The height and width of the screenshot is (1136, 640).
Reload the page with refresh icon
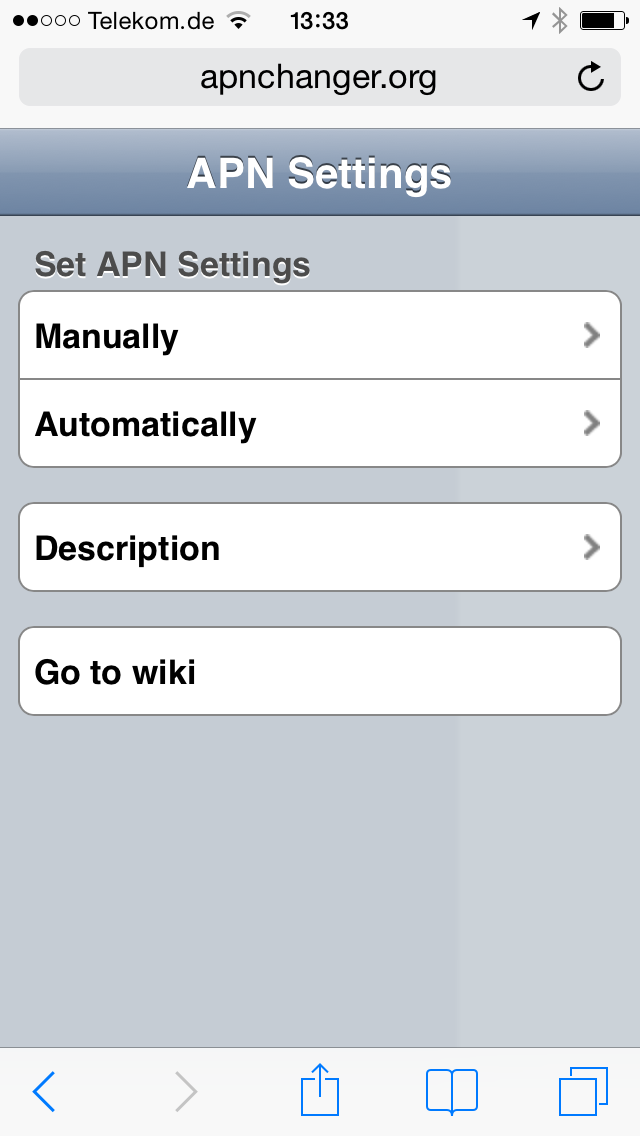tap(591, 77)
